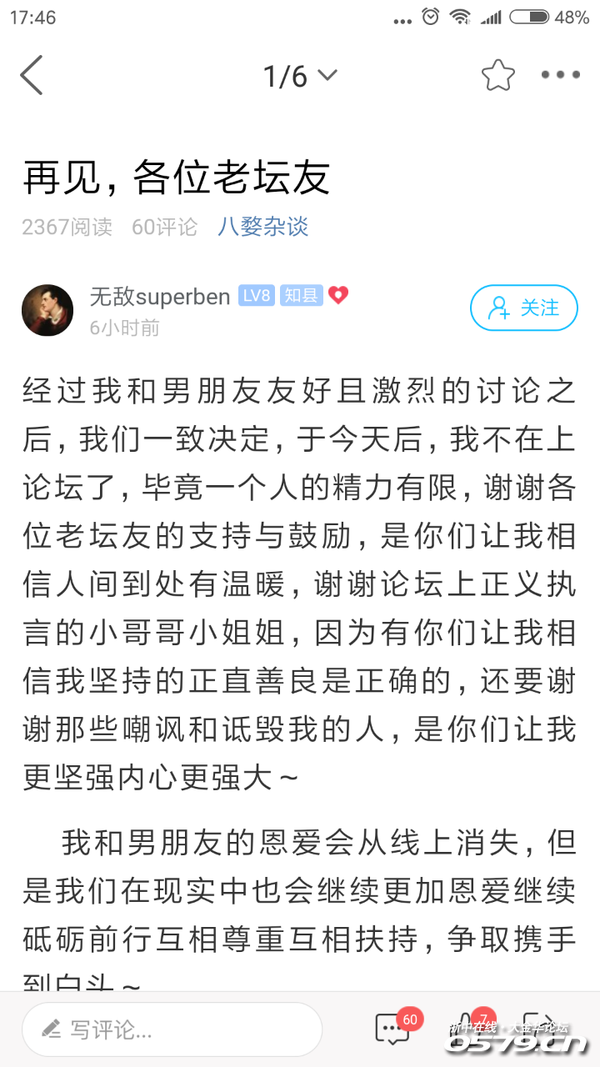Open the 八婺杂谈 board link
The image size is (600, 1067).
pyautogui.click(x=263, y=227)
